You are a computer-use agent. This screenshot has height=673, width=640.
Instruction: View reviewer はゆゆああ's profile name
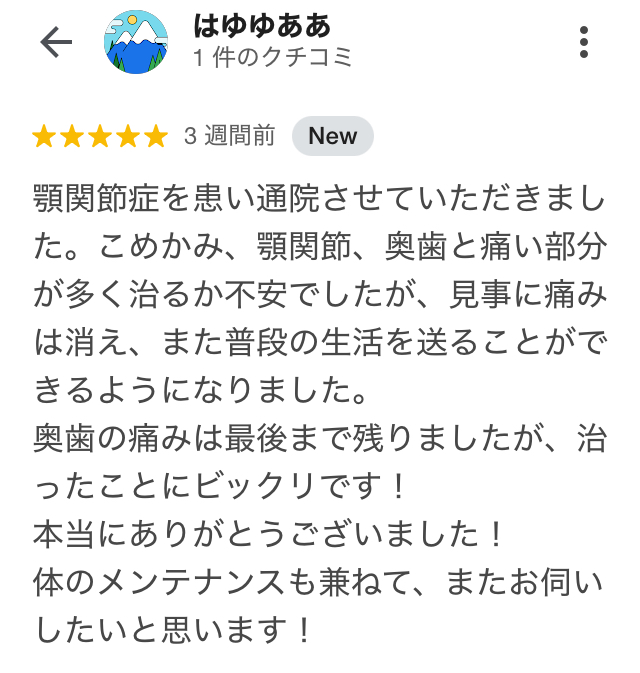coord(262,26)
